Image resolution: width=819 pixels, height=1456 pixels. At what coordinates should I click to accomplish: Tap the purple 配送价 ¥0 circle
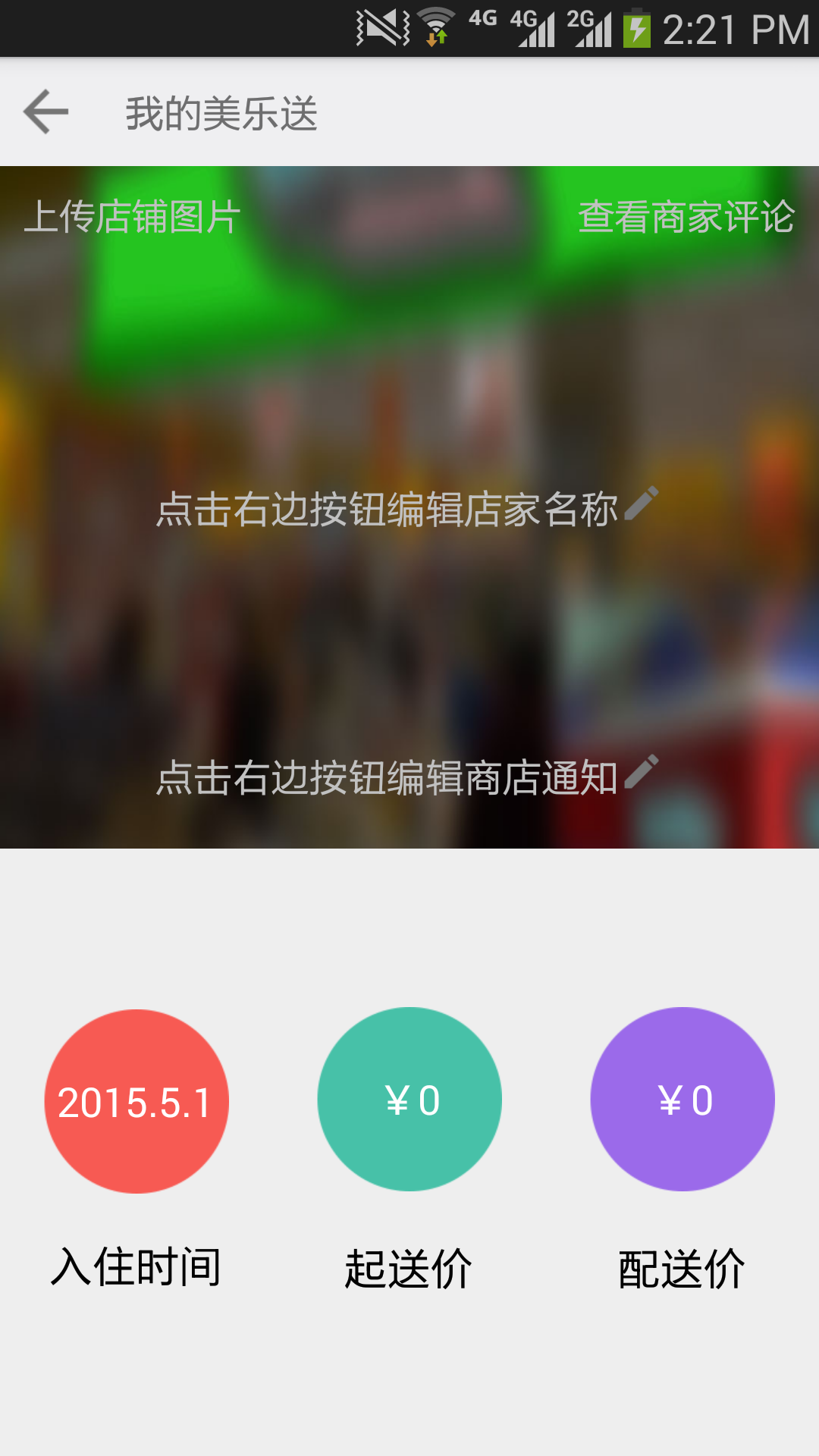[x=682, y=1100]
